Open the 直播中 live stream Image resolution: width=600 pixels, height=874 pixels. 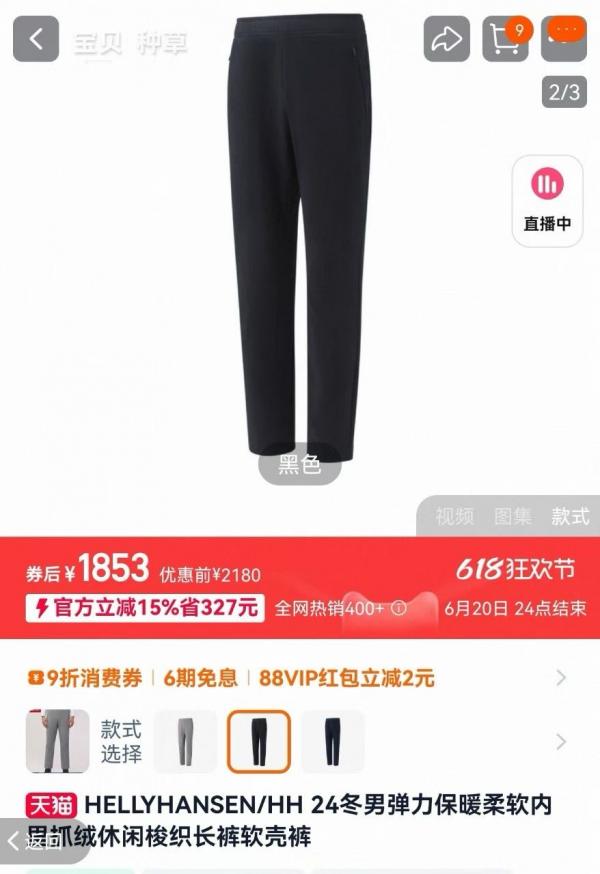[547, 200]
